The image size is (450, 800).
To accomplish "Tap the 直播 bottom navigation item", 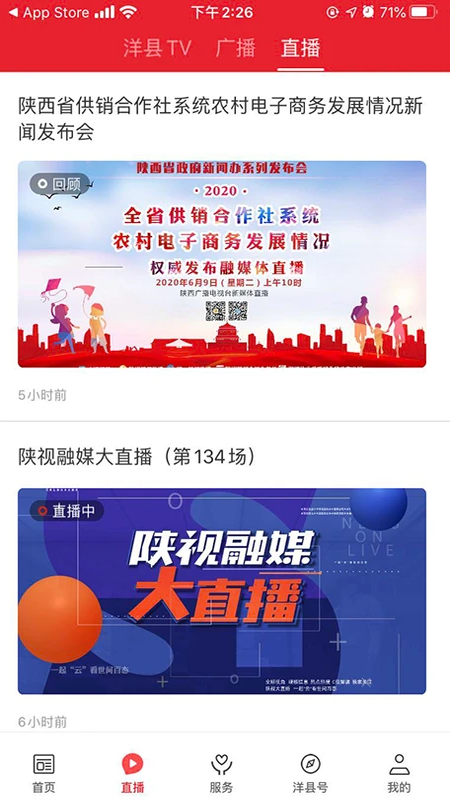I will tap(132, 772).
